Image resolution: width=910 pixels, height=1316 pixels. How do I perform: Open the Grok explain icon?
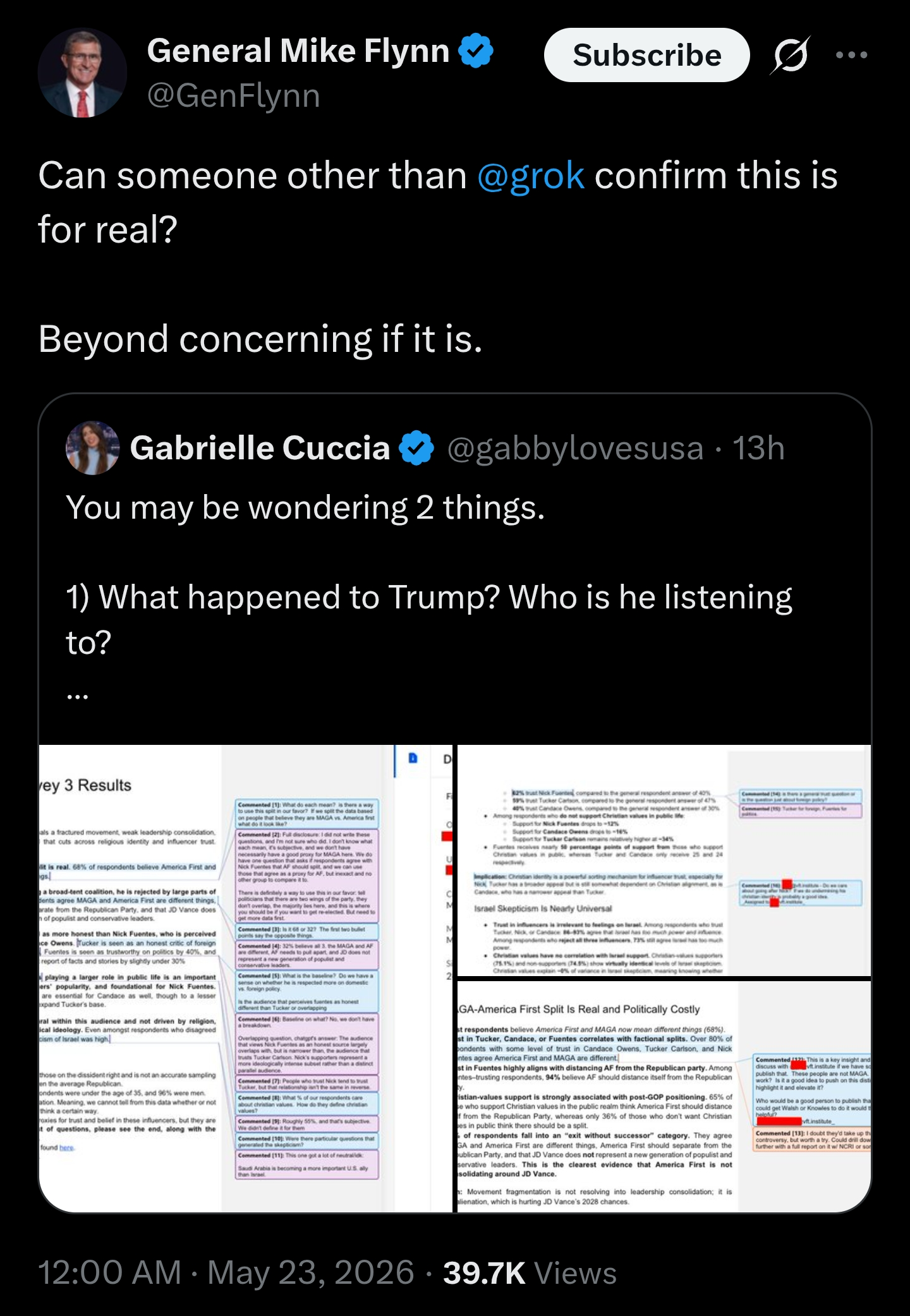(x=790, y=55)
